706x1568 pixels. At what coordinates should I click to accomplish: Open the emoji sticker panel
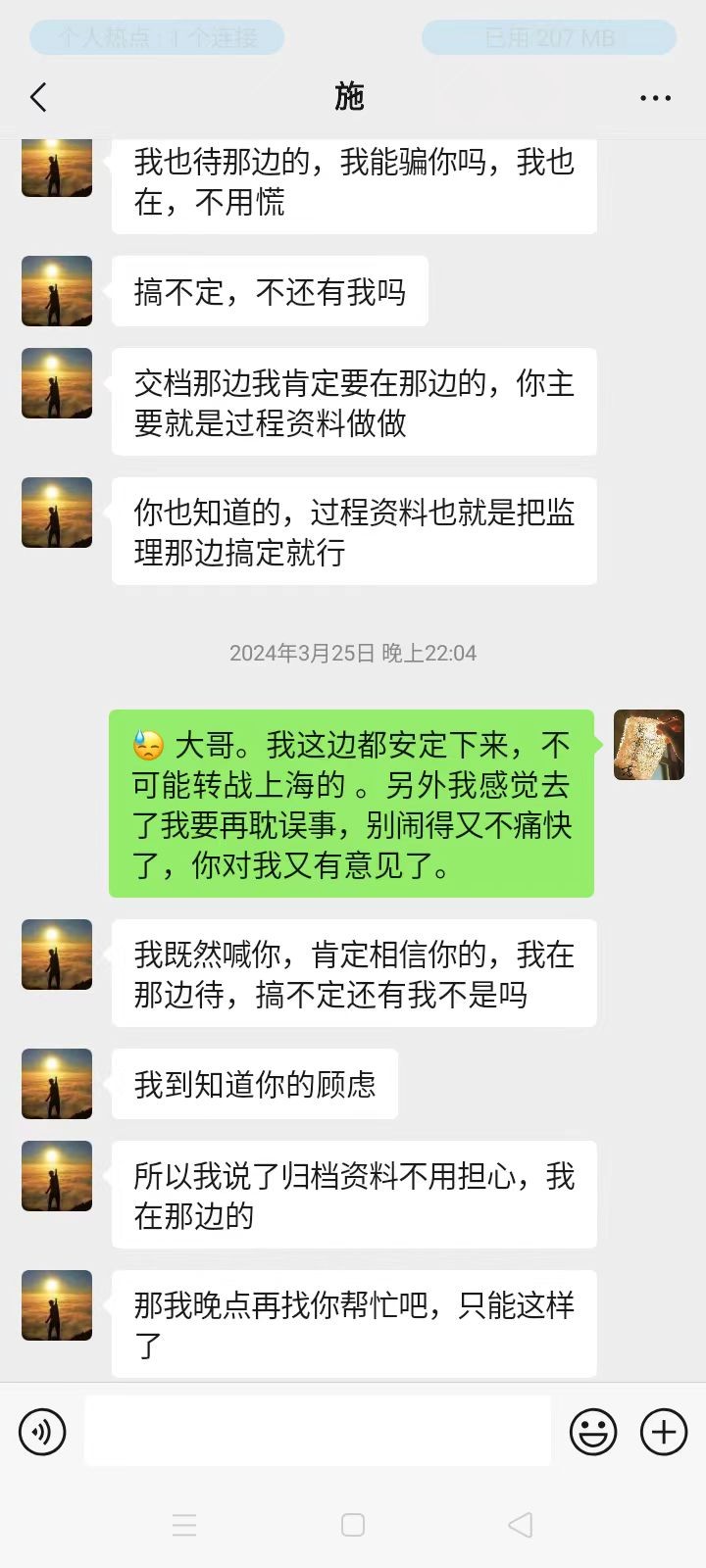click(593, 1432)
